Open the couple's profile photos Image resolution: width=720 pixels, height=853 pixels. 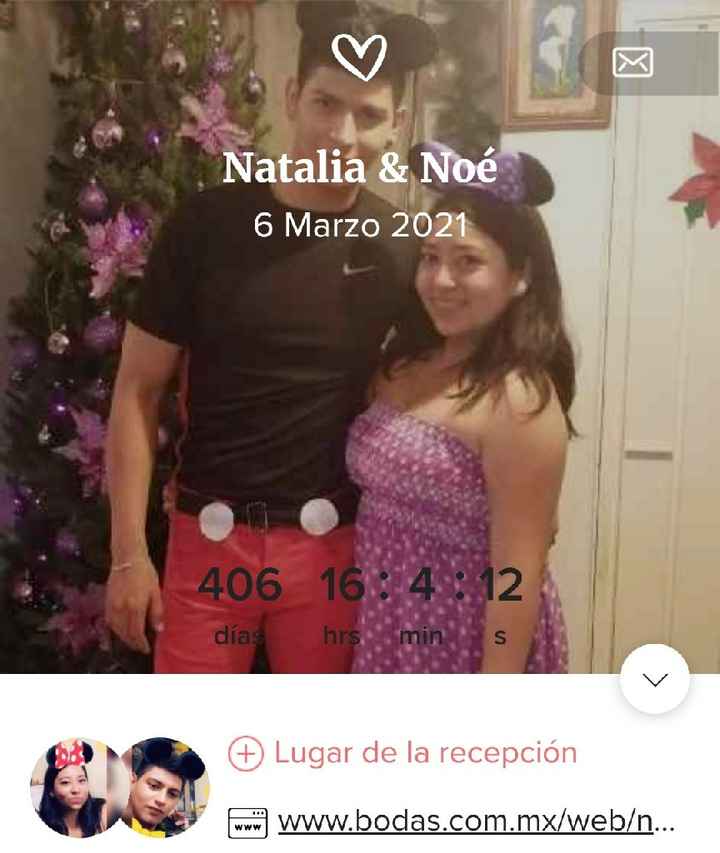(120, 787)
